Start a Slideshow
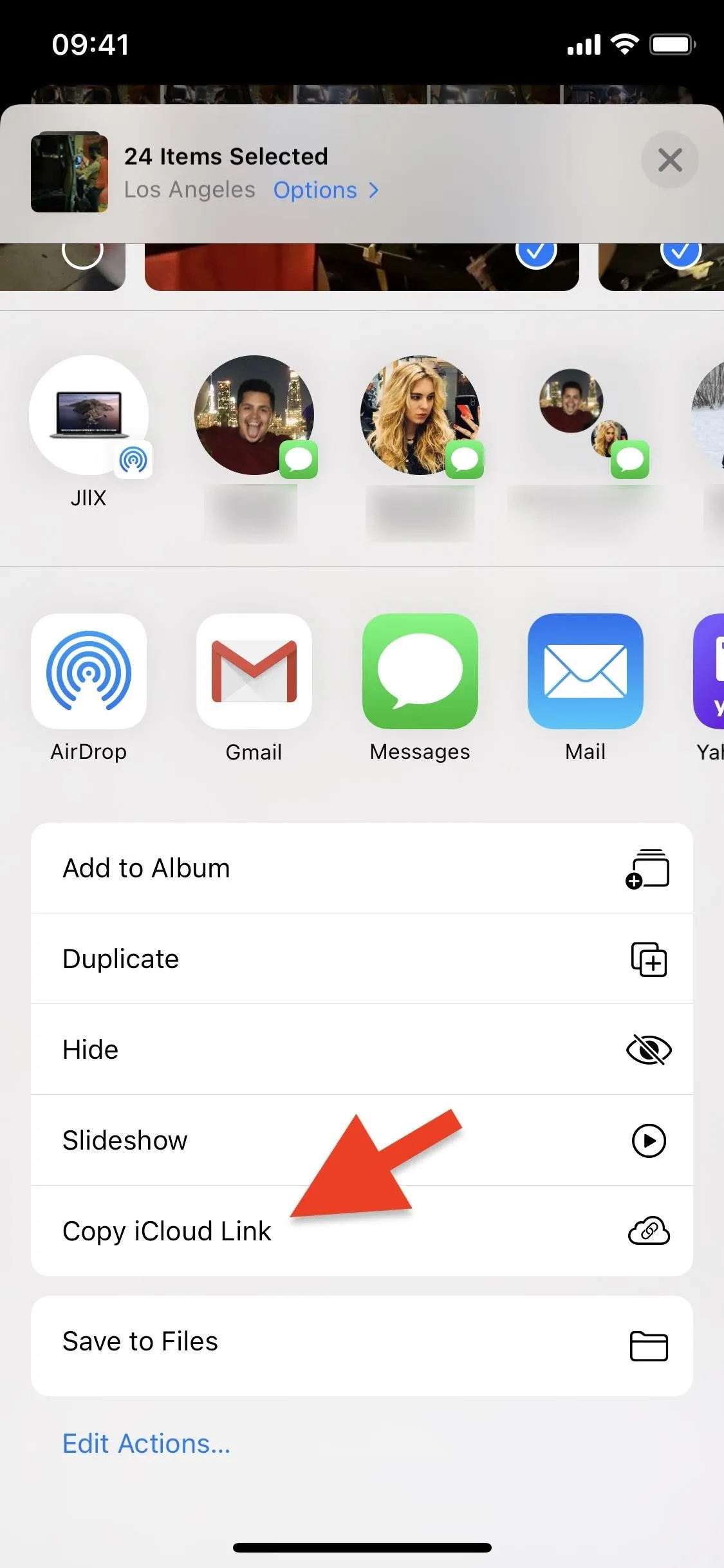 pos(362,1140)
